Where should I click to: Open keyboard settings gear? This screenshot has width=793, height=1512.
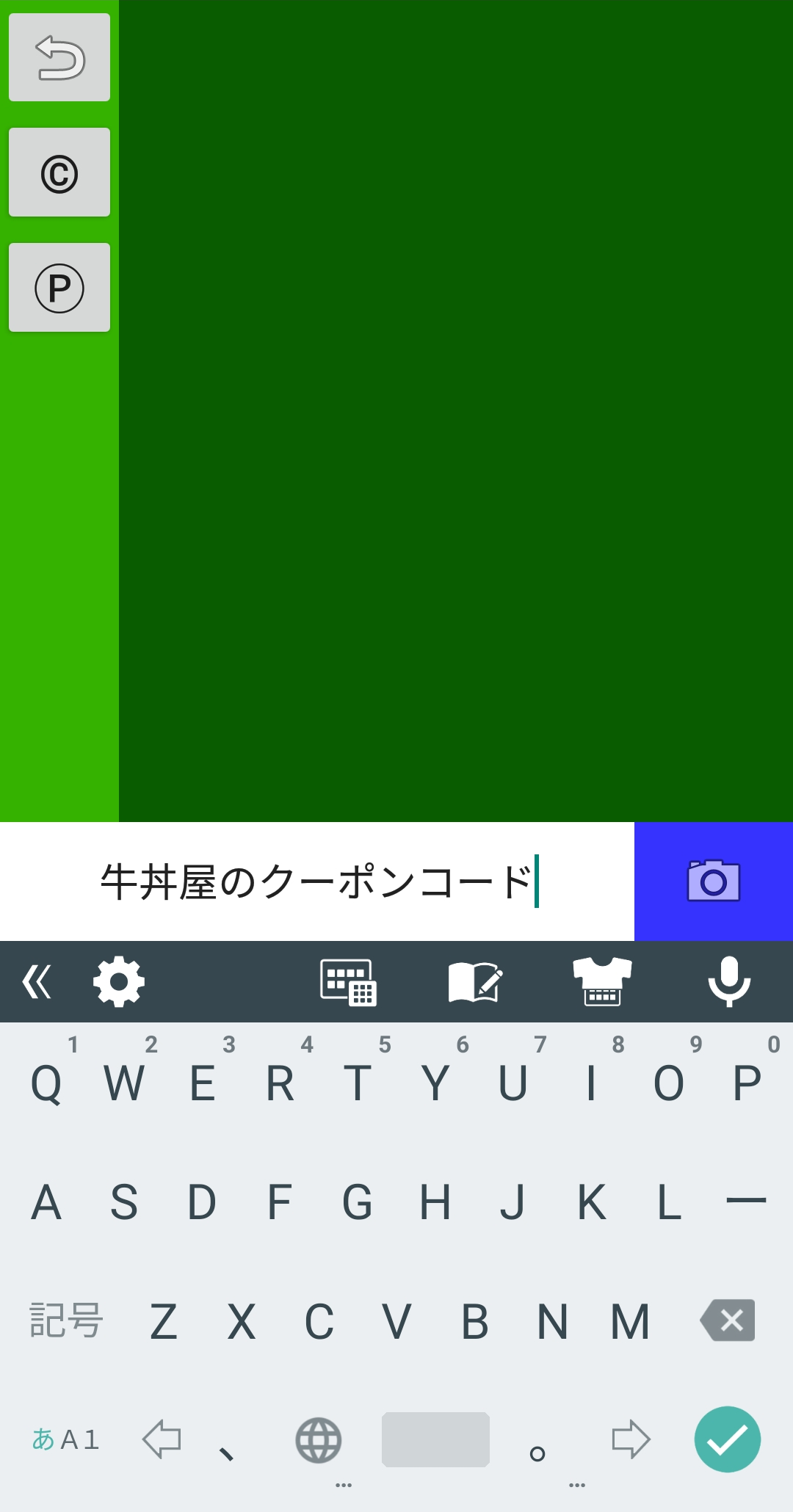pos(119,982)
